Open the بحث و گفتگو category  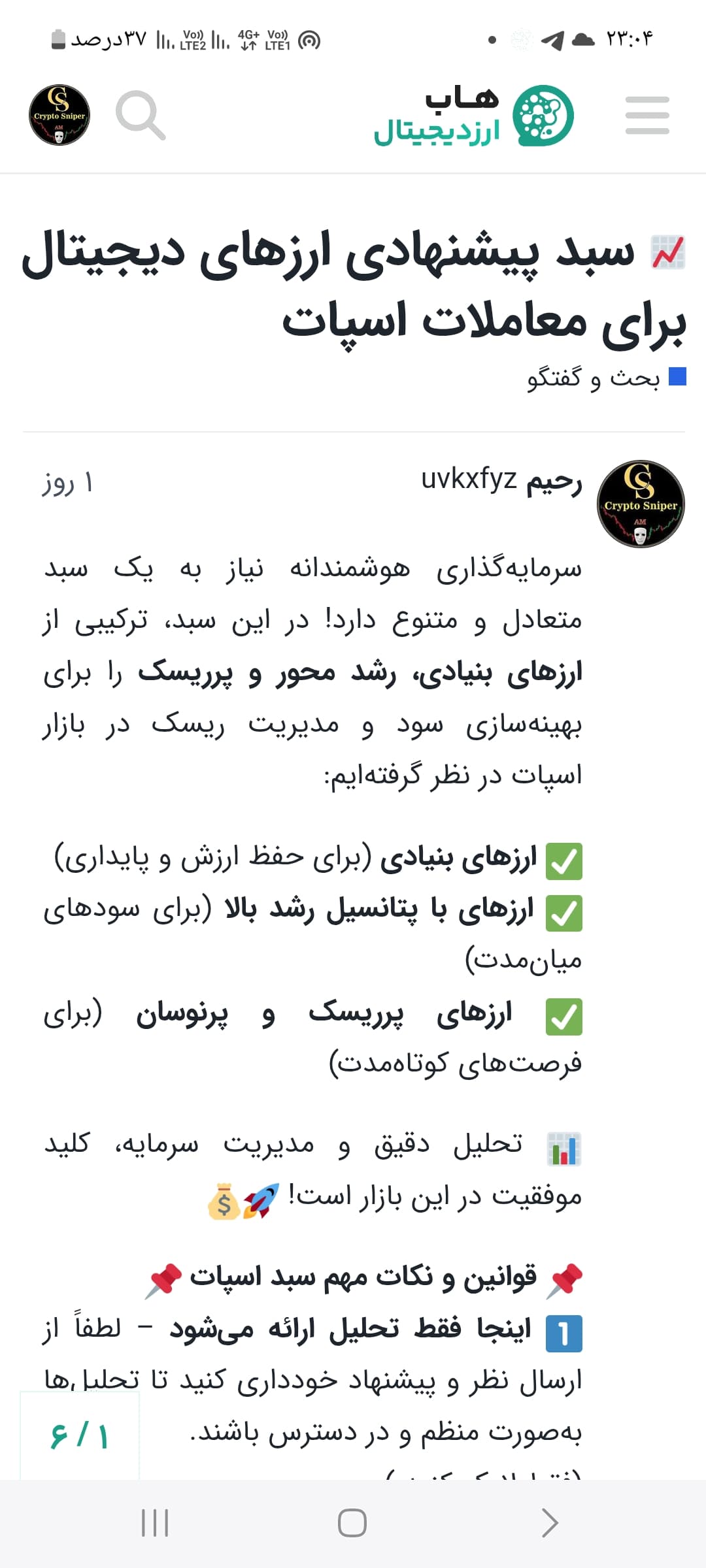point(606,378)
